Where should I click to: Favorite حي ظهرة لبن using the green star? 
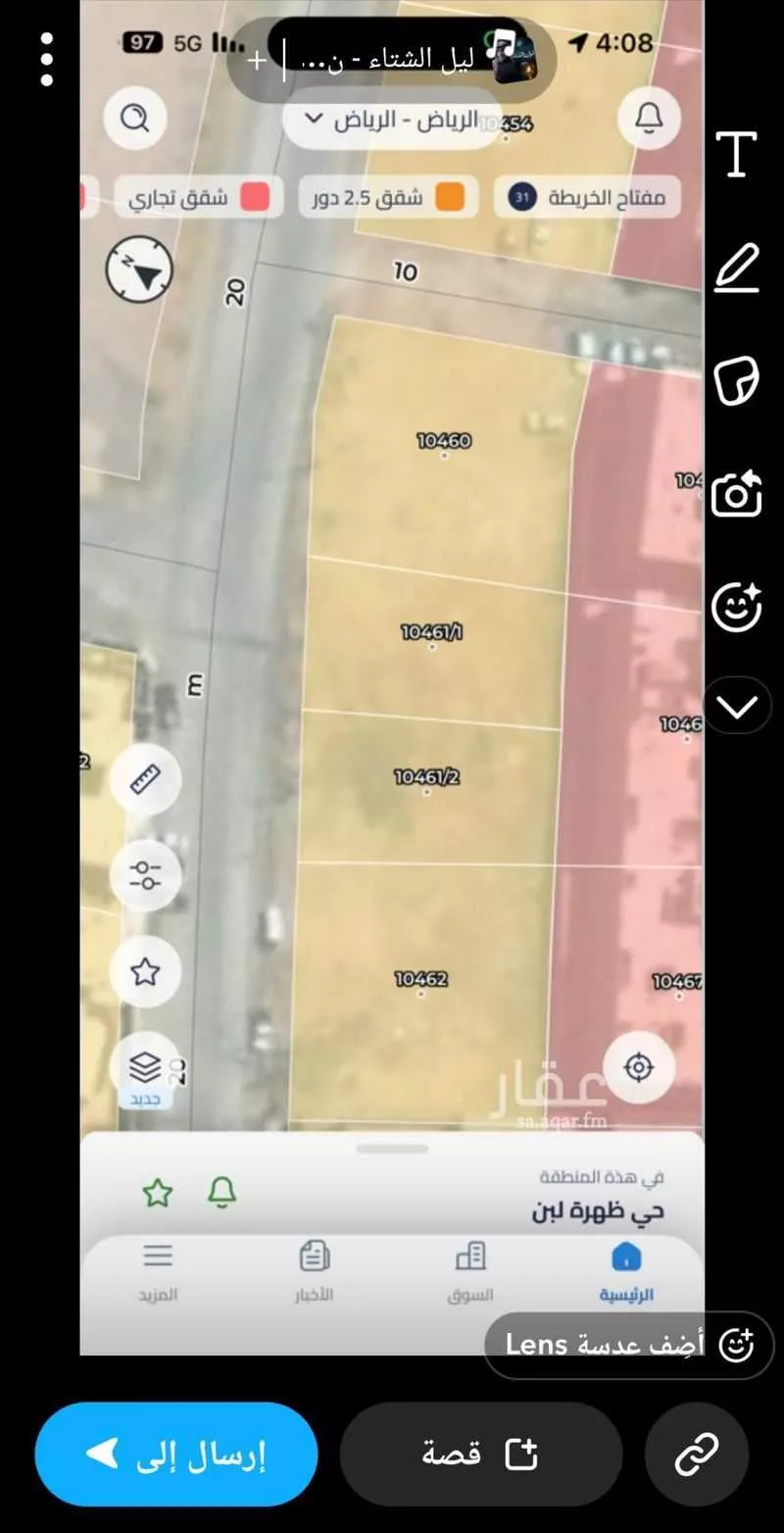click(x=156, y=1194)
